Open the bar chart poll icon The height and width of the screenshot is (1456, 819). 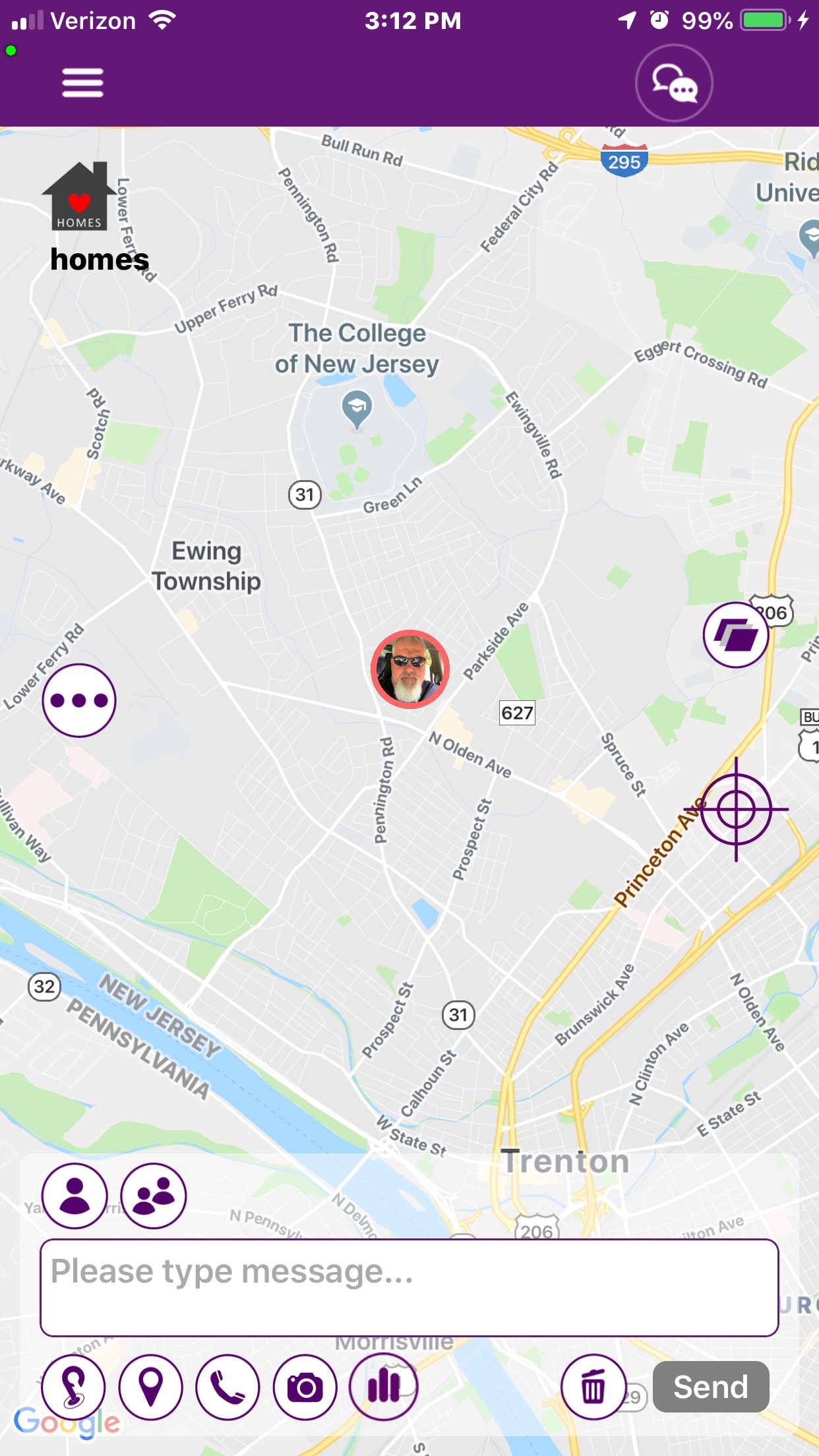383,1387
